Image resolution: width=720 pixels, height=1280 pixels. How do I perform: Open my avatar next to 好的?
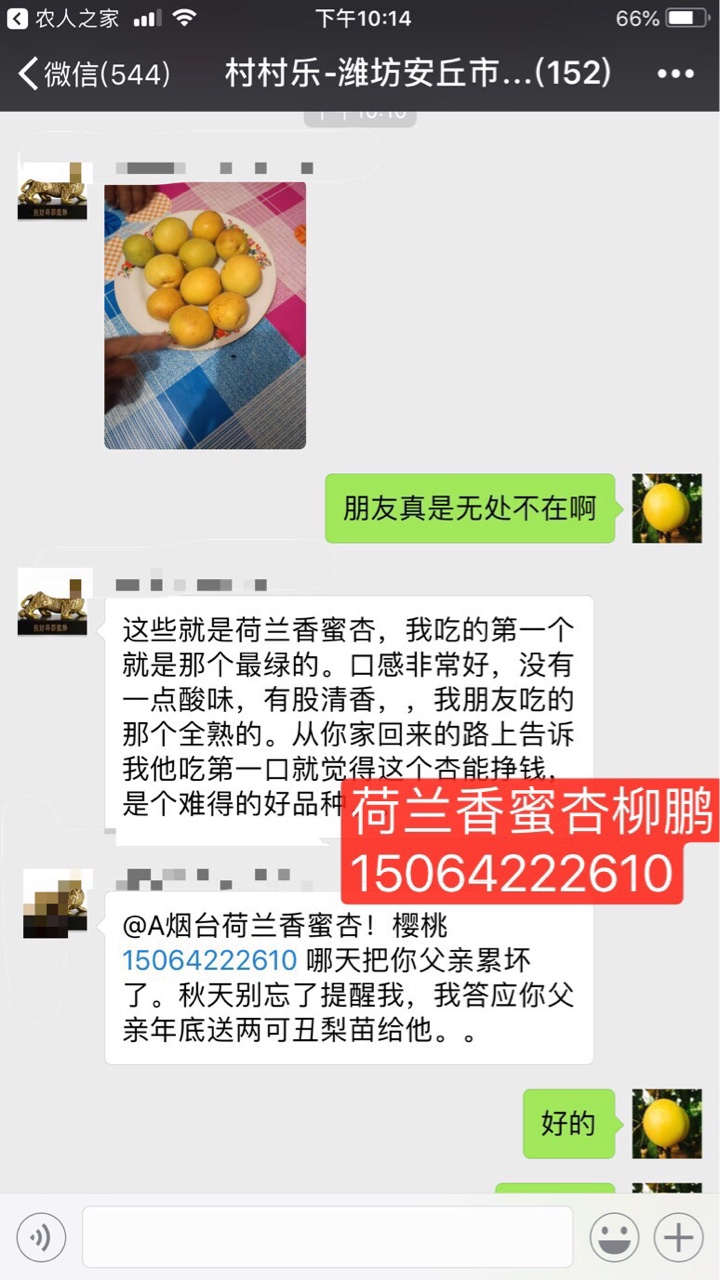pyautogui.click(x=667, y=1123)
